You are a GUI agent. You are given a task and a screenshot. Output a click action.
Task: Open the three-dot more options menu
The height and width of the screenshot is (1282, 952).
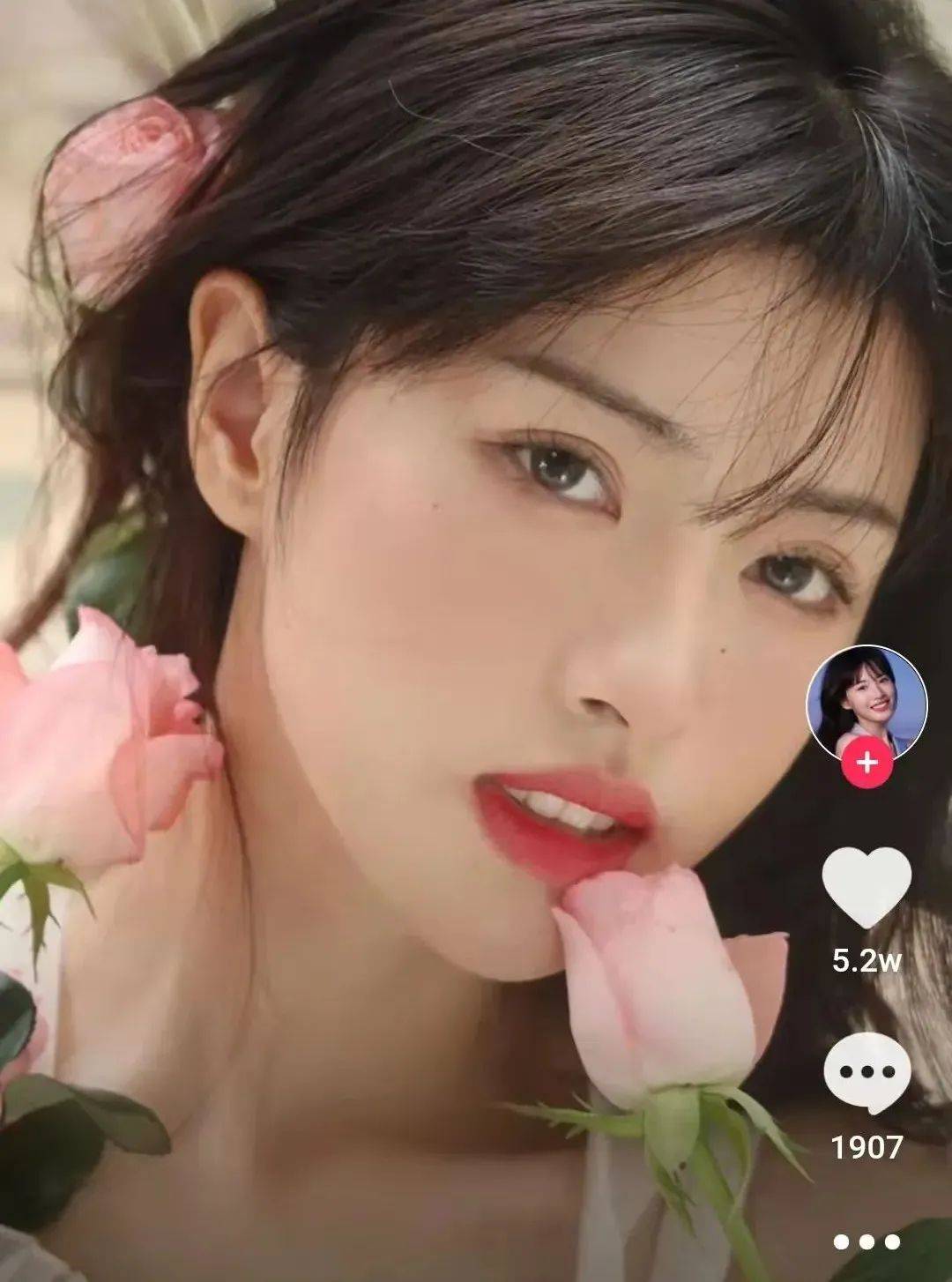[x=866, y=1241]
